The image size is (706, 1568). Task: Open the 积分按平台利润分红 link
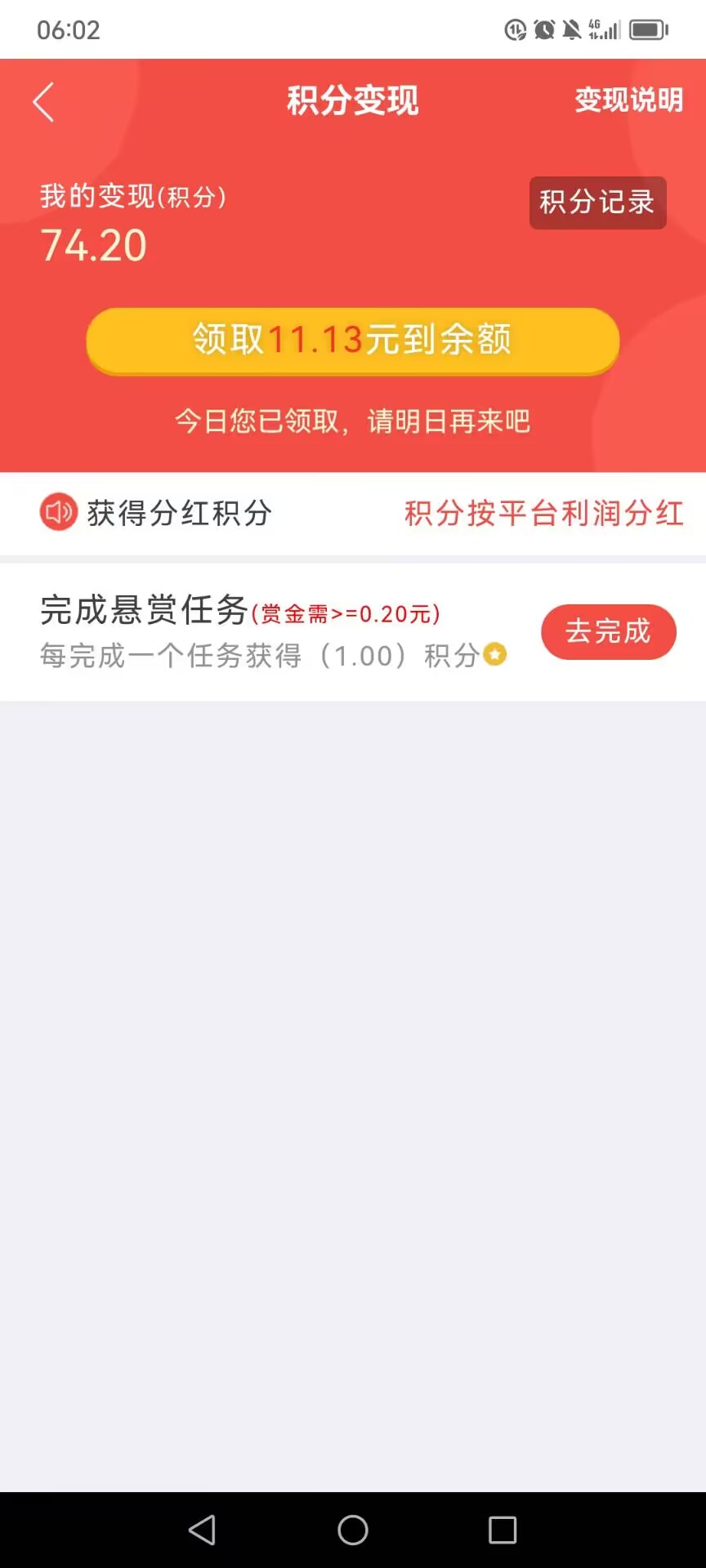pyautogui.click(x=543, y=514)
